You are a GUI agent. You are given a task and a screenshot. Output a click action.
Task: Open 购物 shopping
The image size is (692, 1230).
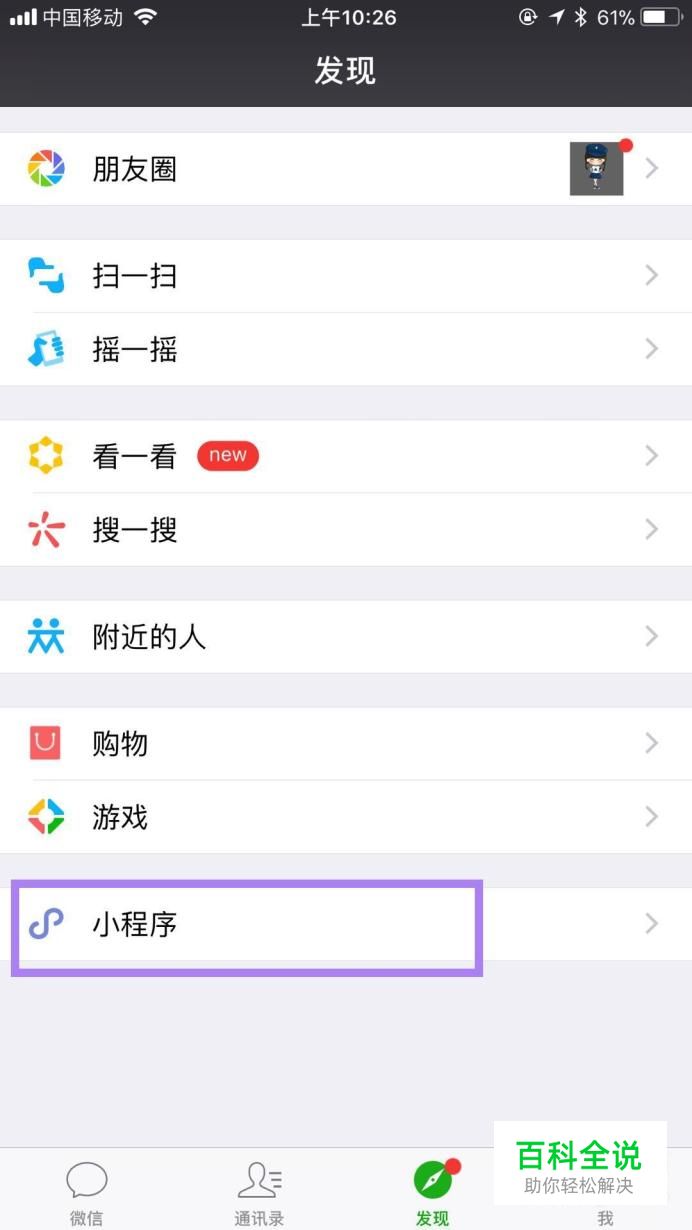(x=346, y=743)
